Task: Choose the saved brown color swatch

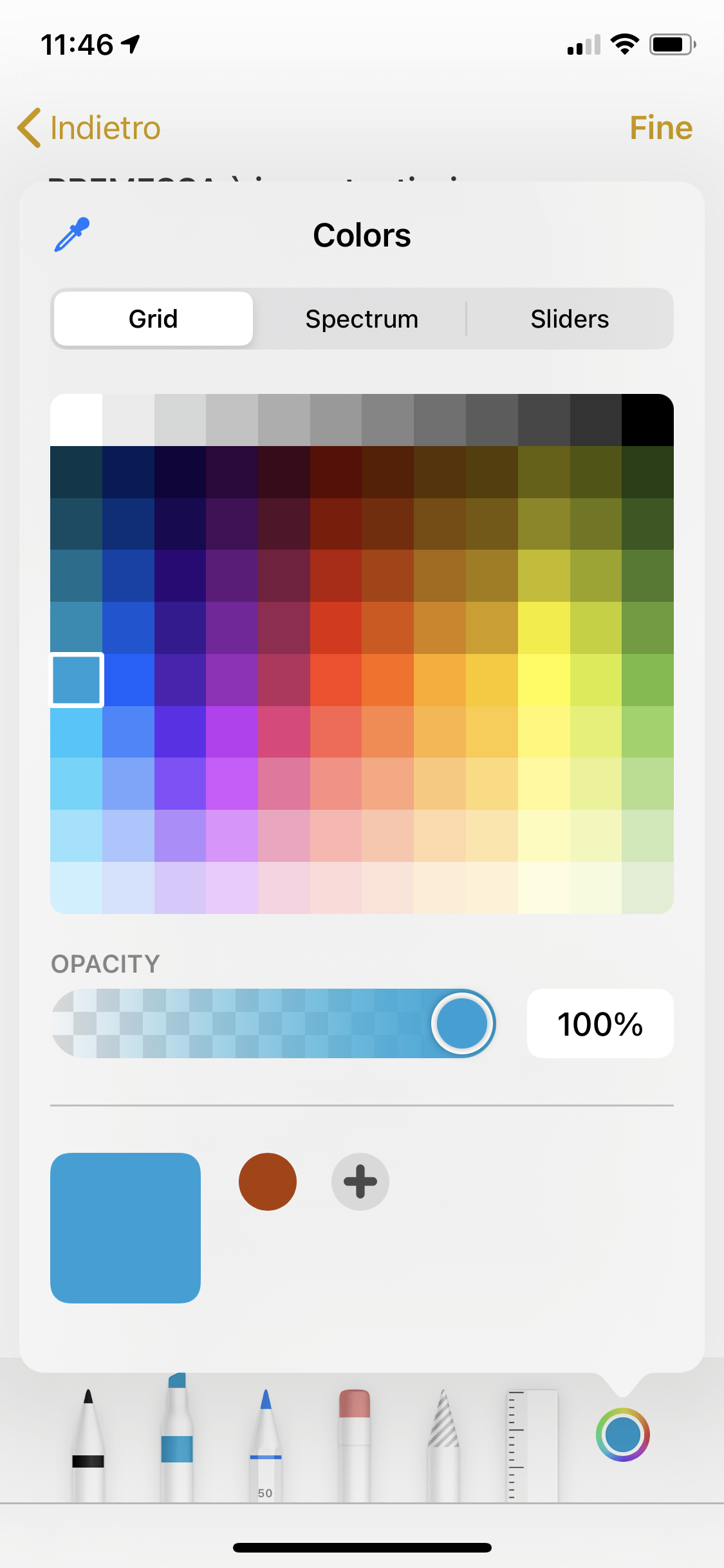Action: pyautogui.click(x=268, y=1182)
